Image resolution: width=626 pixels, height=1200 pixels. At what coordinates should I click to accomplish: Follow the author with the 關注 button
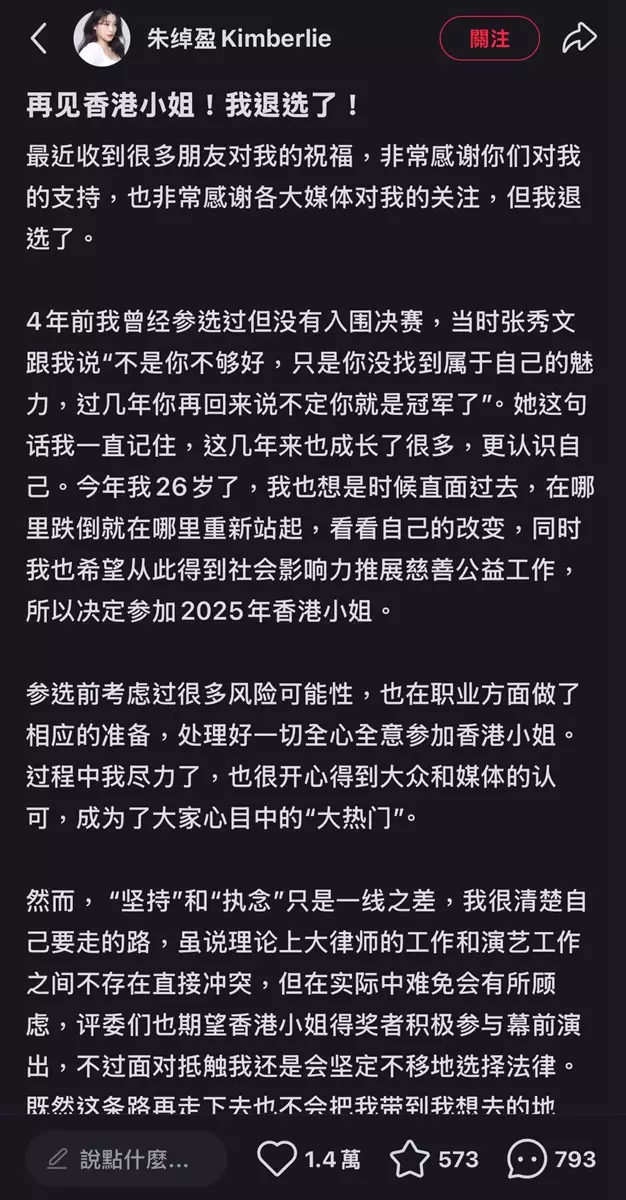pyautogui.click(x=489, y=39)
